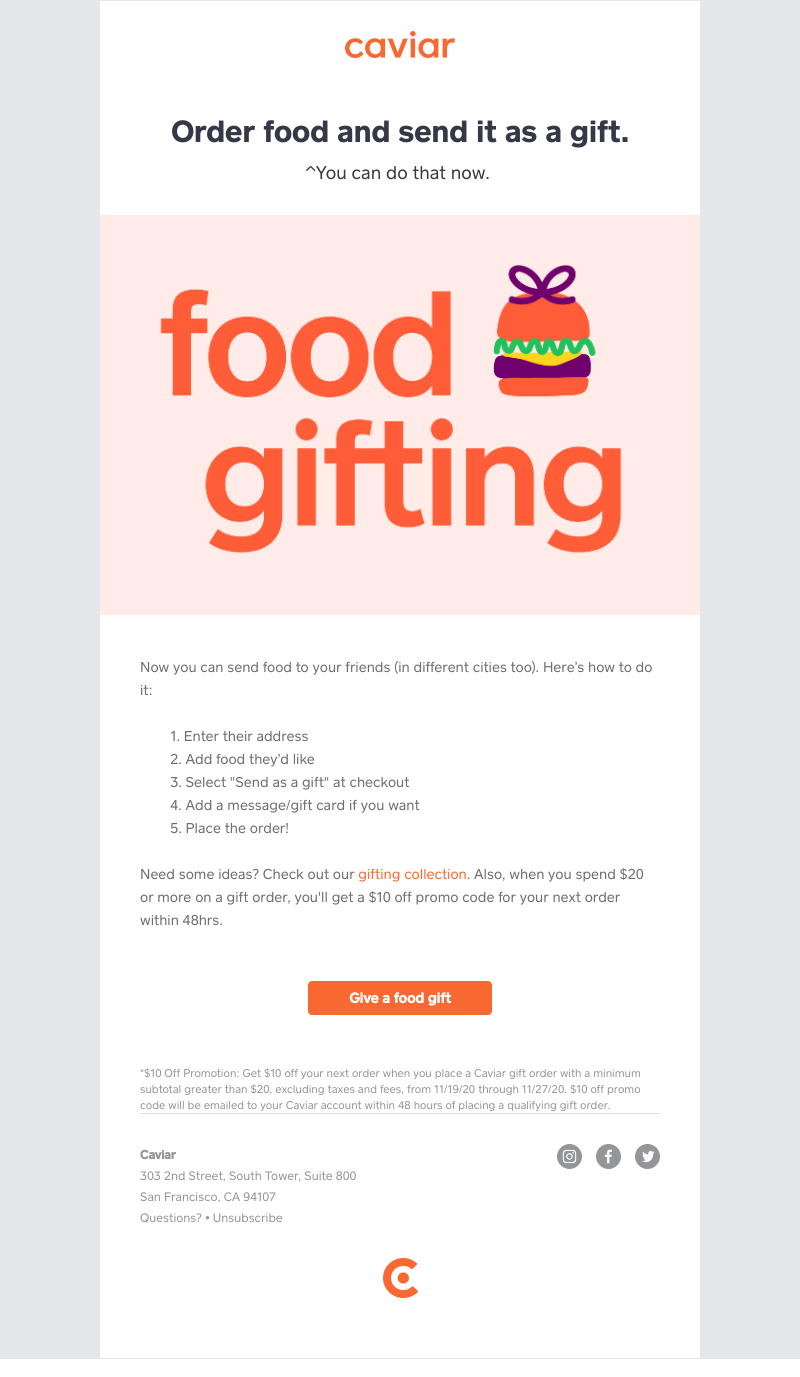Click the "^You can do that now." subtitle

tap(399, 172)
